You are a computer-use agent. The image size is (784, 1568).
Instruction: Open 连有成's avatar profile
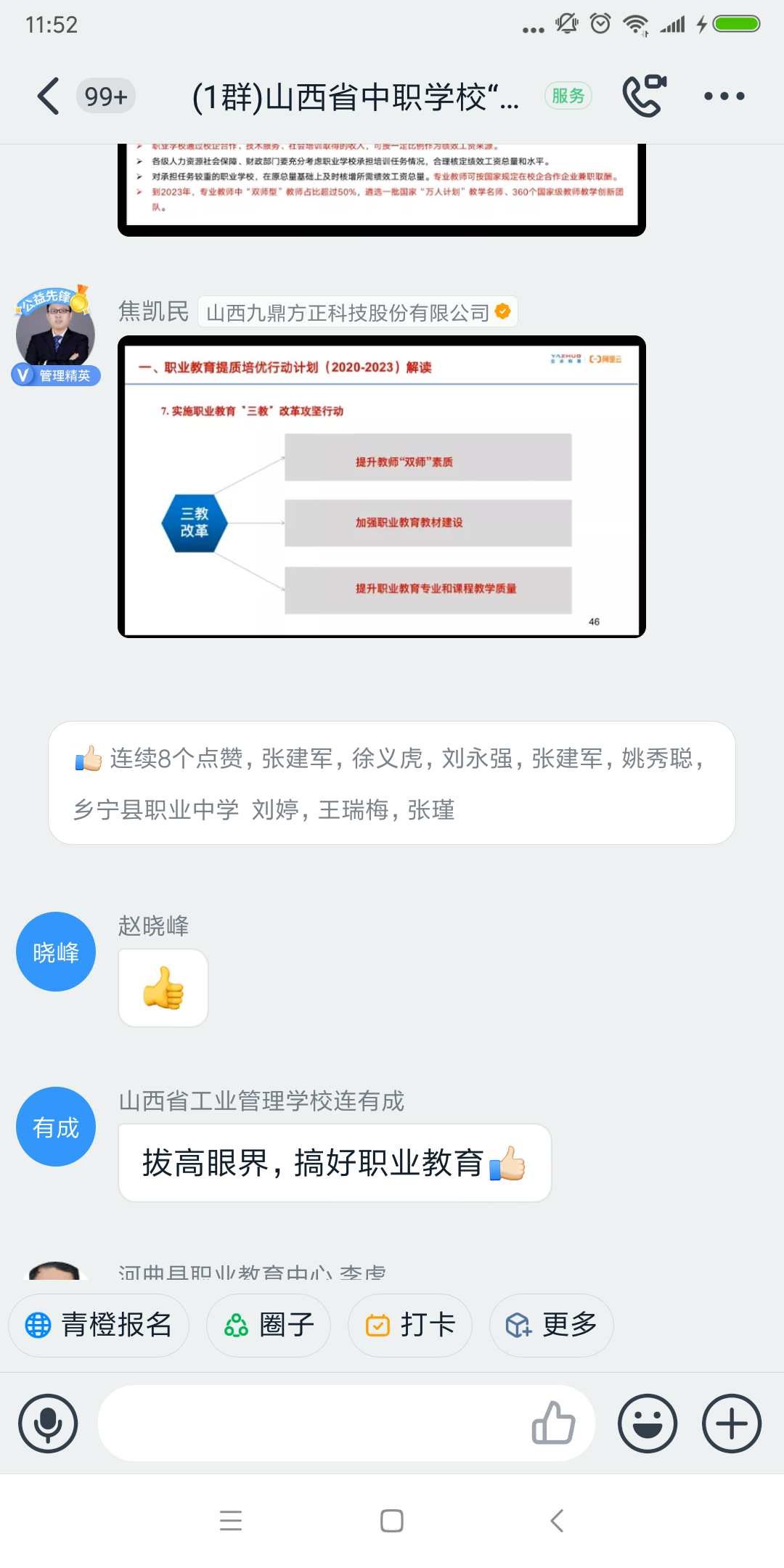(56, 1127)
